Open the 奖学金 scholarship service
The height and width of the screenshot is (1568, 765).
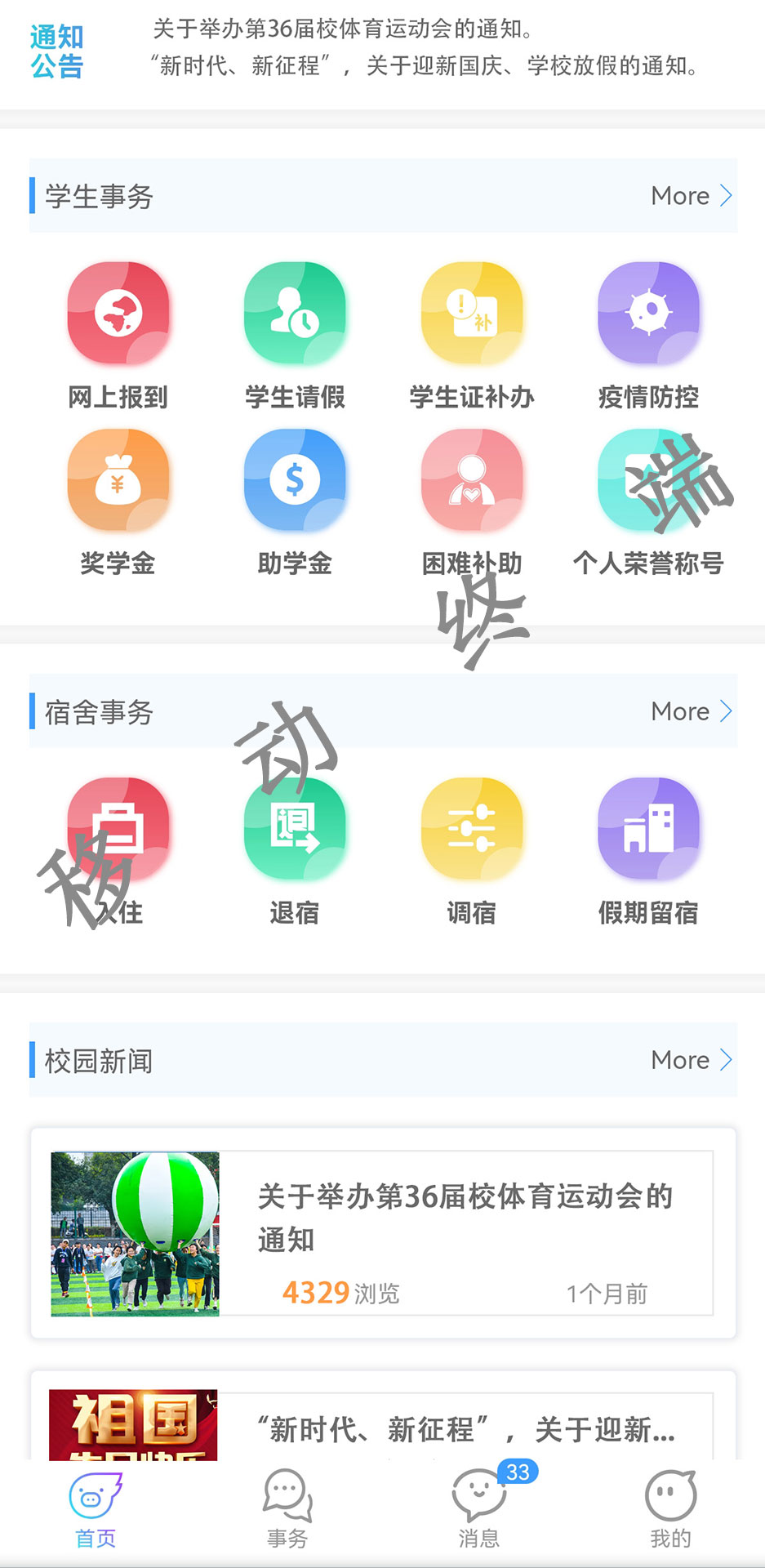[x=118, y=479]
